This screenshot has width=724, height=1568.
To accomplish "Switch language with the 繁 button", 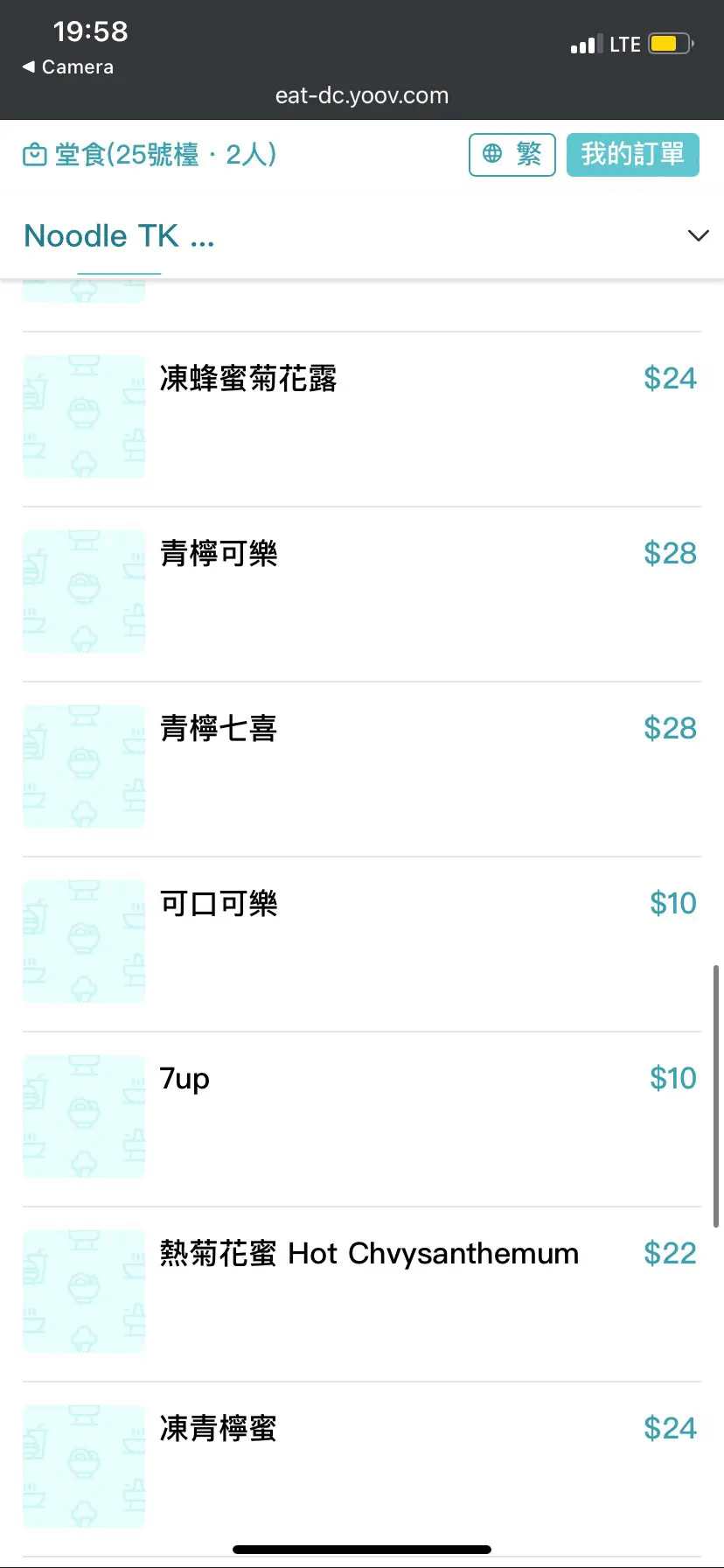I will (512, 155).
